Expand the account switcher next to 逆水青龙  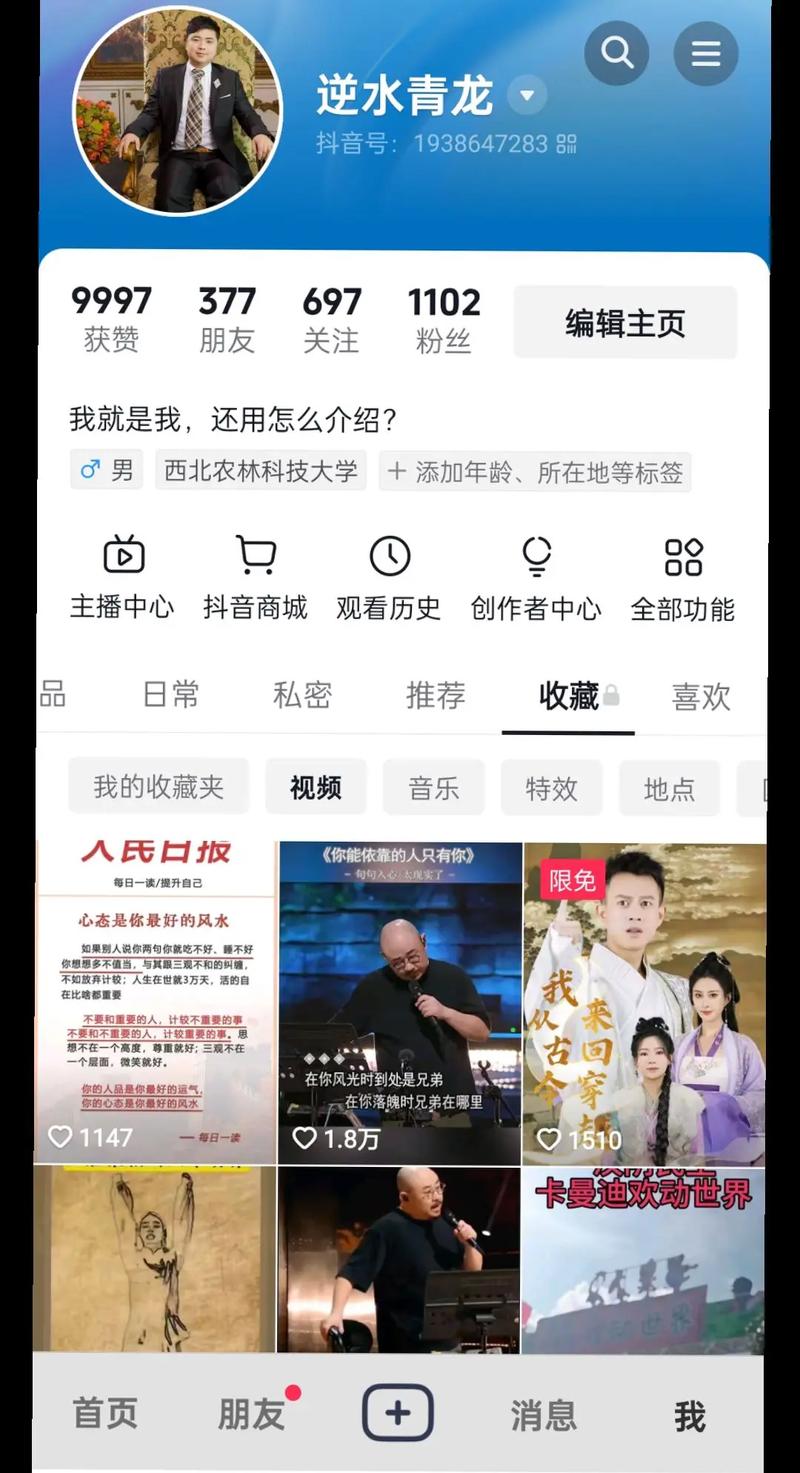pos(527,96)
